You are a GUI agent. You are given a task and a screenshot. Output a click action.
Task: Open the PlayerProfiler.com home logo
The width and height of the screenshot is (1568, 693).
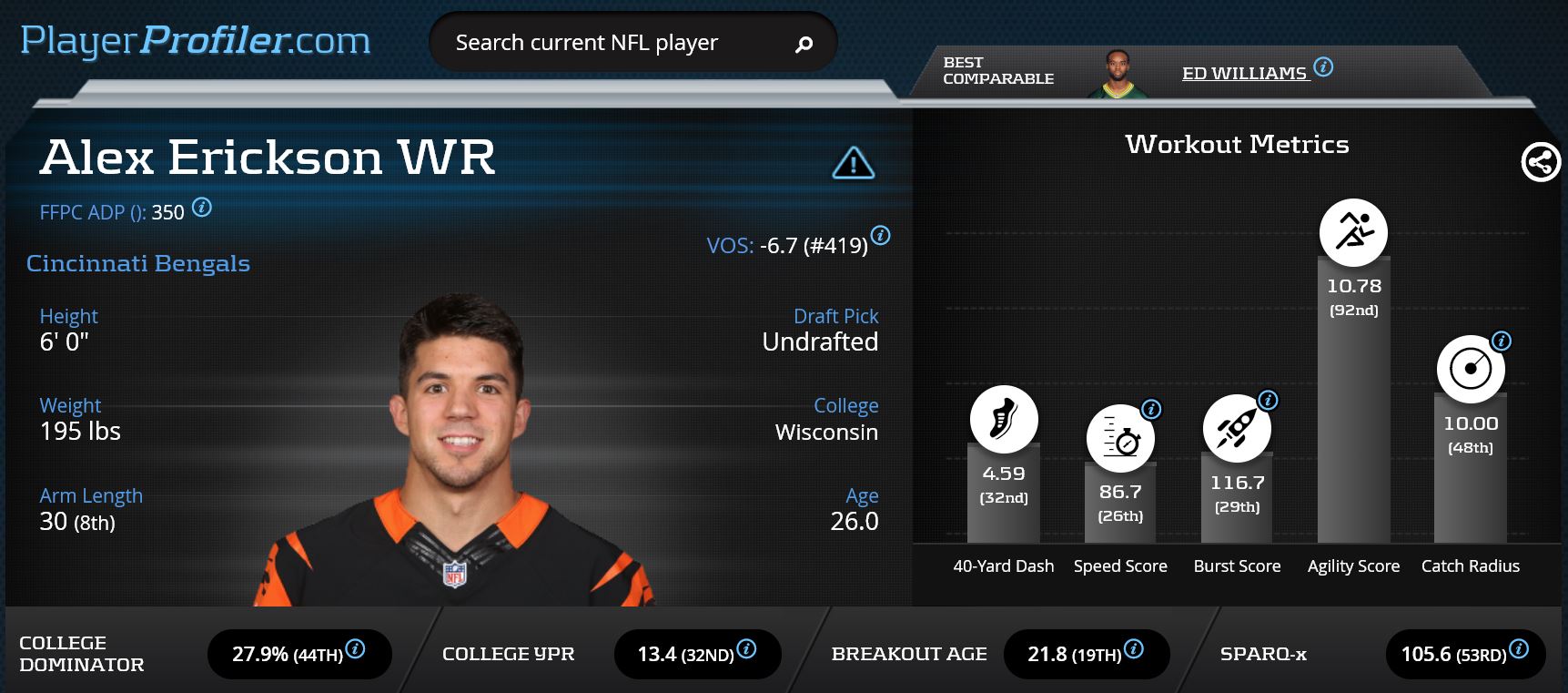pos(196,41)
